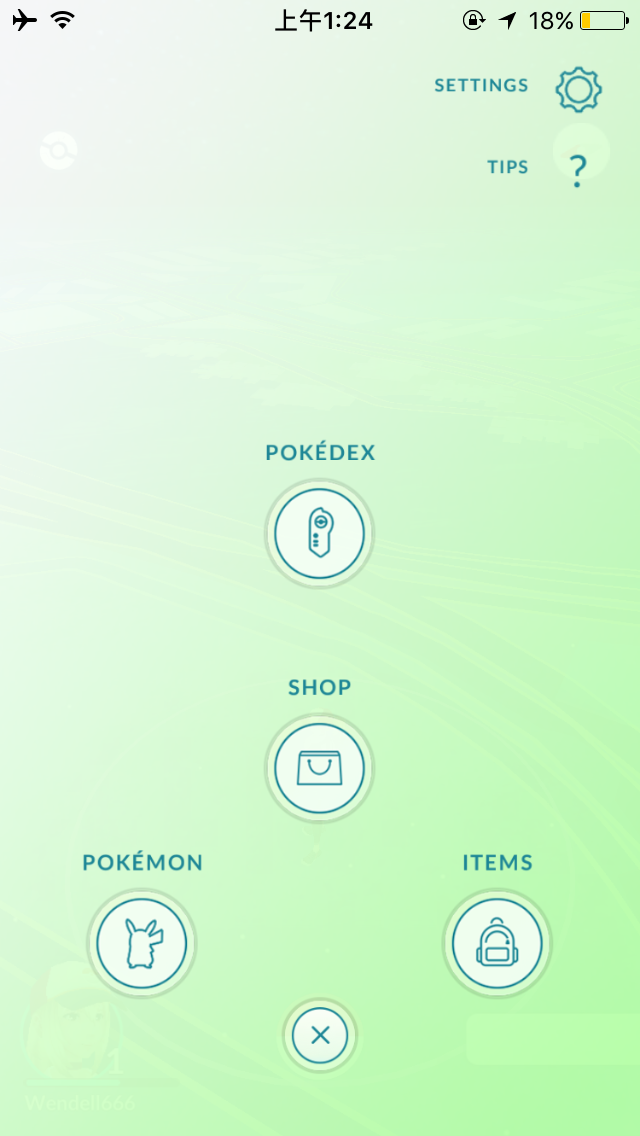Open the Items backpack
Viewport: 640px width, 1136px height.
(x=497, y=943)
